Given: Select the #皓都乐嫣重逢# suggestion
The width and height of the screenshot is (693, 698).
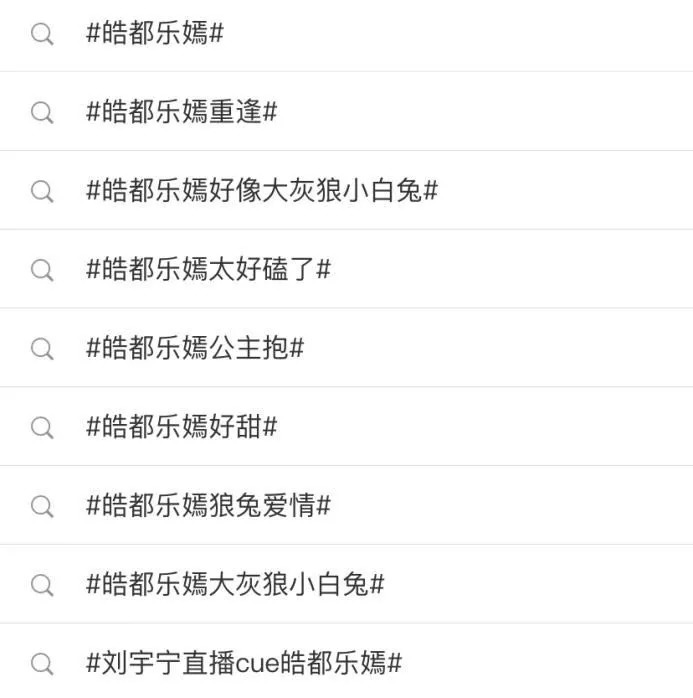Looking at the screenshot, I should [181, 112].
